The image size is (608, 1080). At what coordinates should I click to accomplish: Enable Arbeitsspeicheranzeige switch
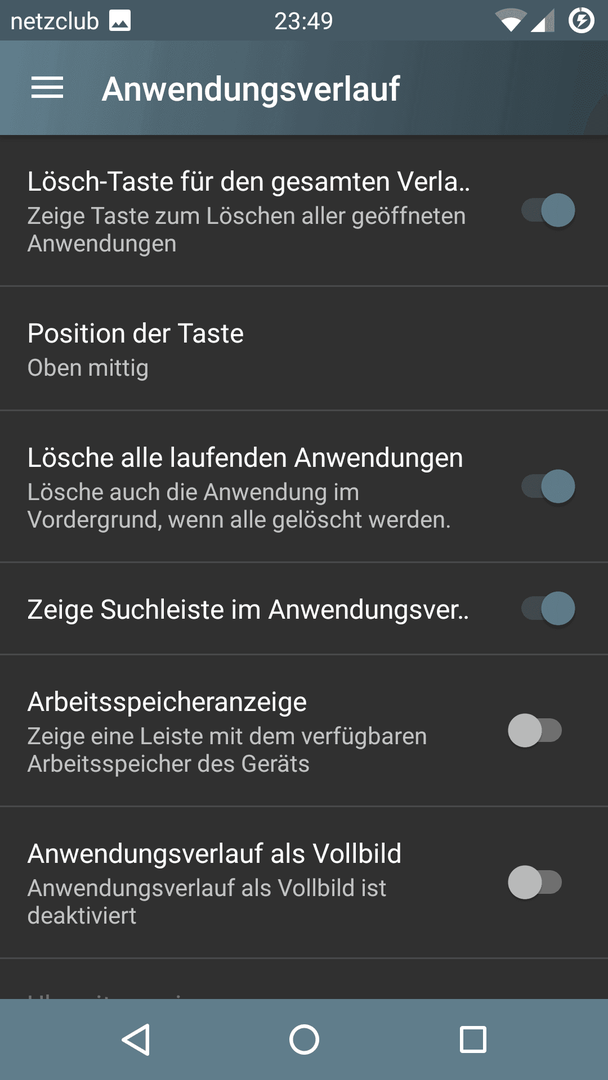coord(535,731)
